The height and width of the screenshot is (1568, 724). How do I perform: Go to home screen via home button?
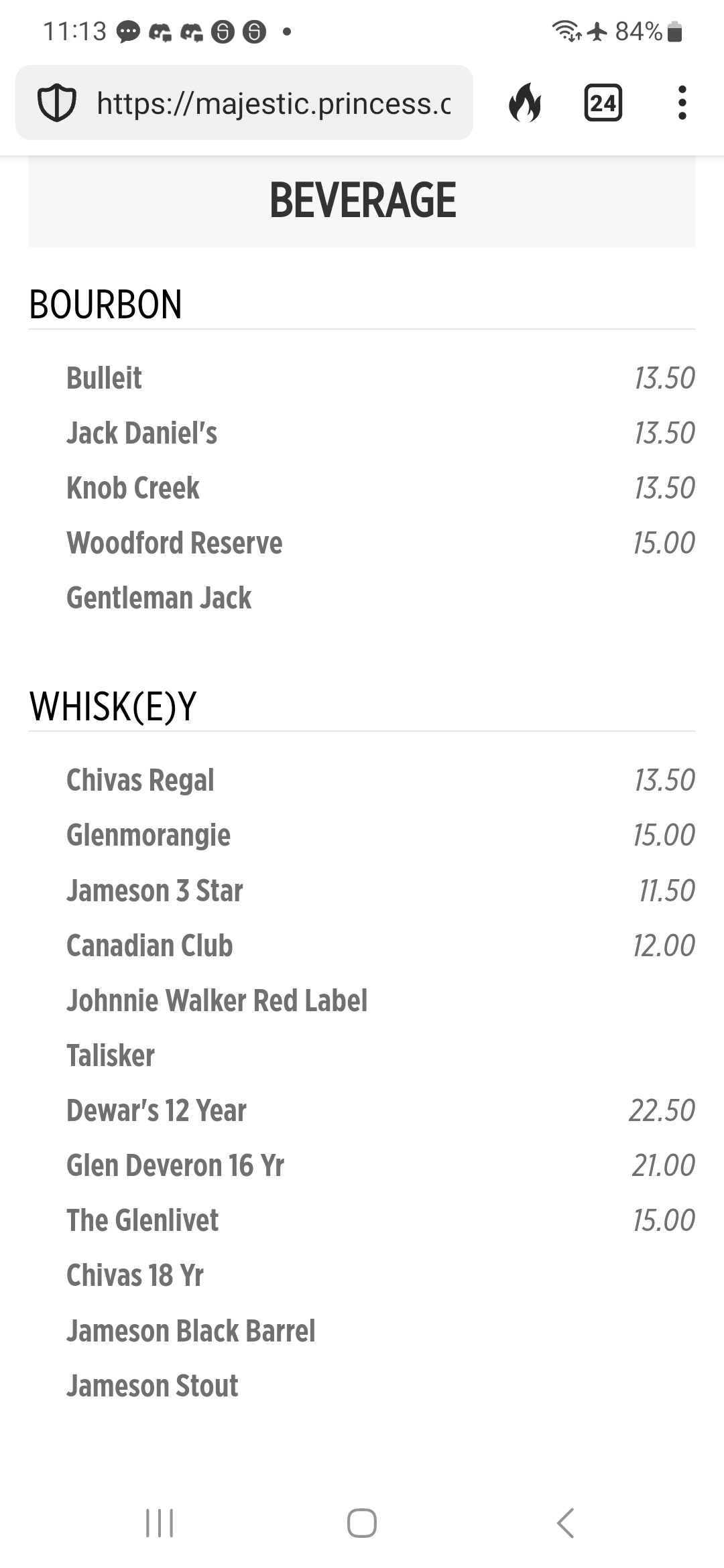pos(361,1523)
